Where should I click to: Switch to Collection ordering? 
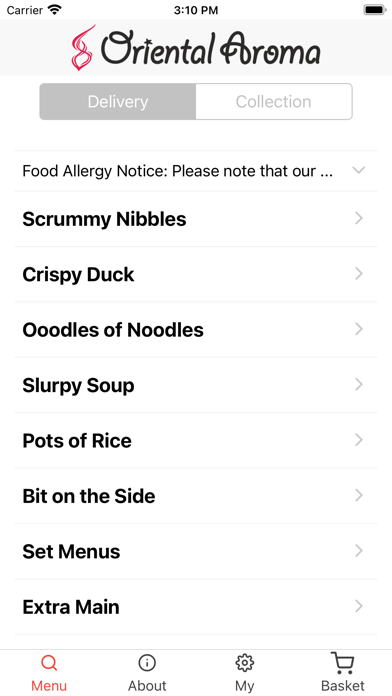coord(274,102)
